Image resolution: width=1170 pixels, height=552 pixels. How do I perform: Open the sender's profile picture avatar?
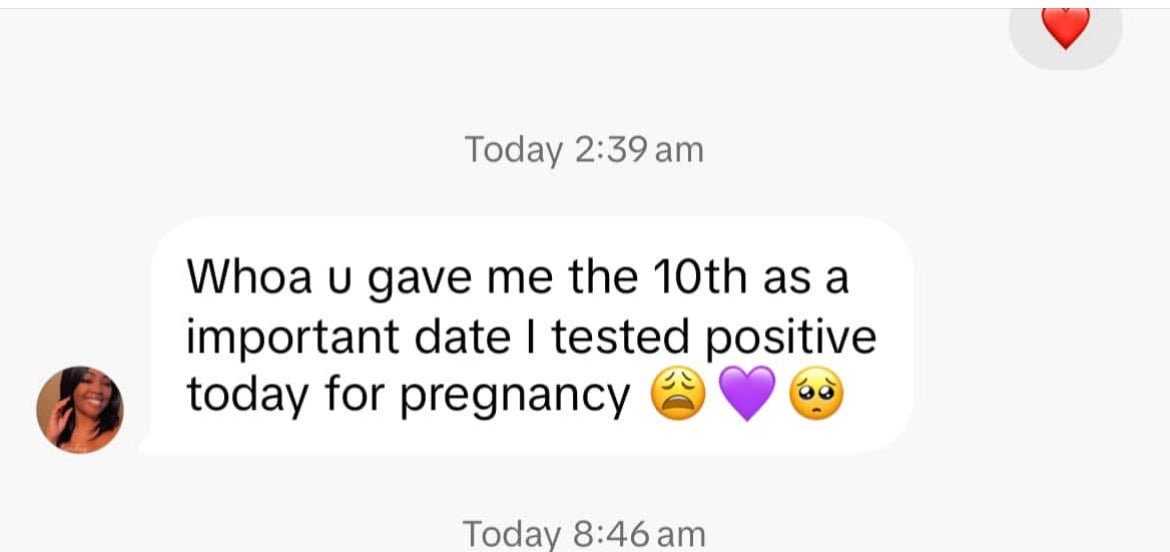tap(80, 409)
